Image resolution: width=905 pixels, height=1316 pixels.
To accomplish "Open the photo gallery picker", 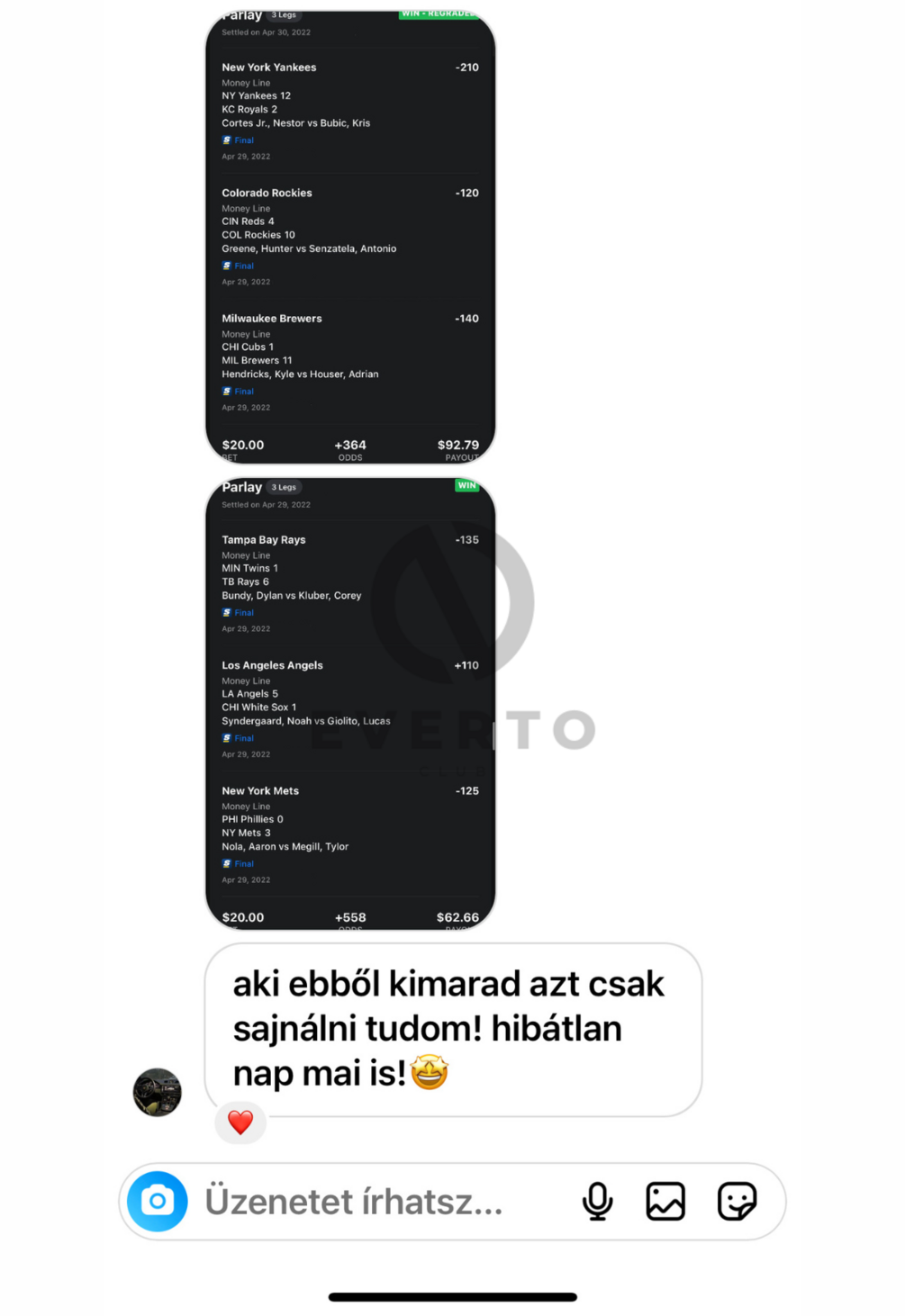I will point(665,1201).
